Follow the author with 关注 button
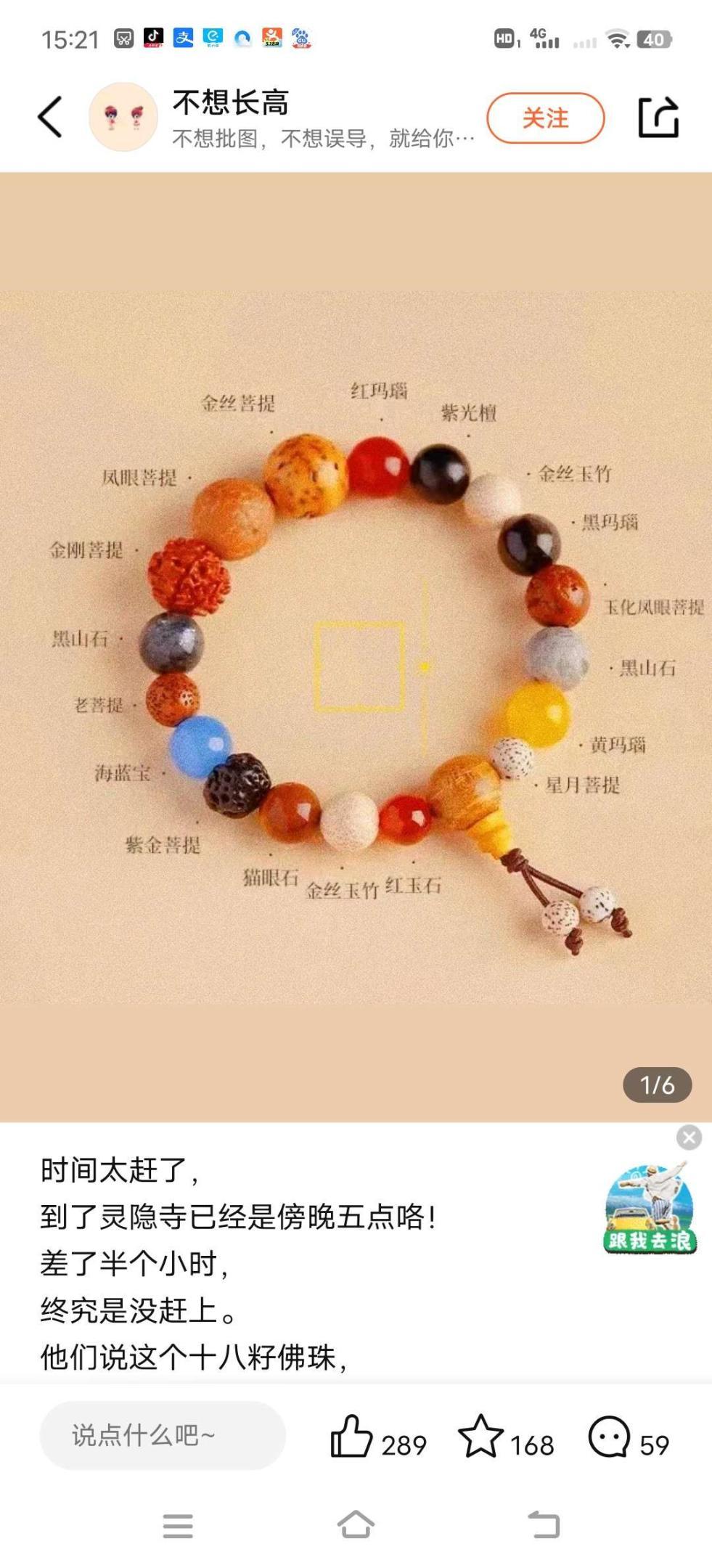712x1568 pixels. coord(545,118)
